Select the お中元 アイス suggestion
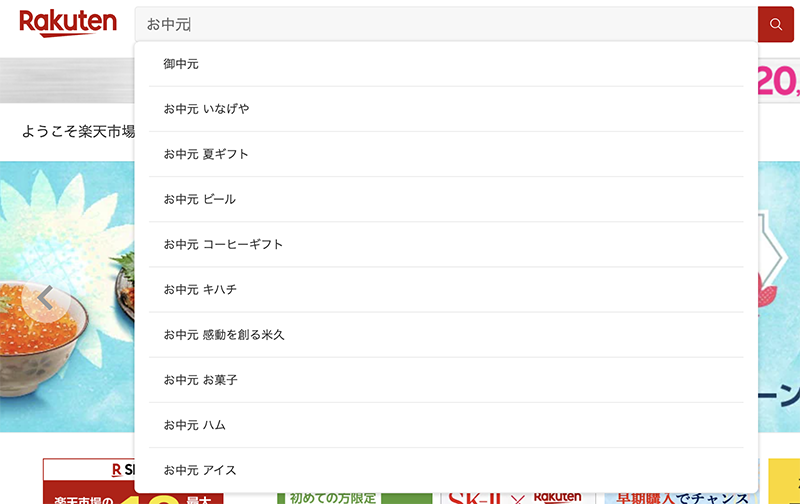 pos(446,470)
